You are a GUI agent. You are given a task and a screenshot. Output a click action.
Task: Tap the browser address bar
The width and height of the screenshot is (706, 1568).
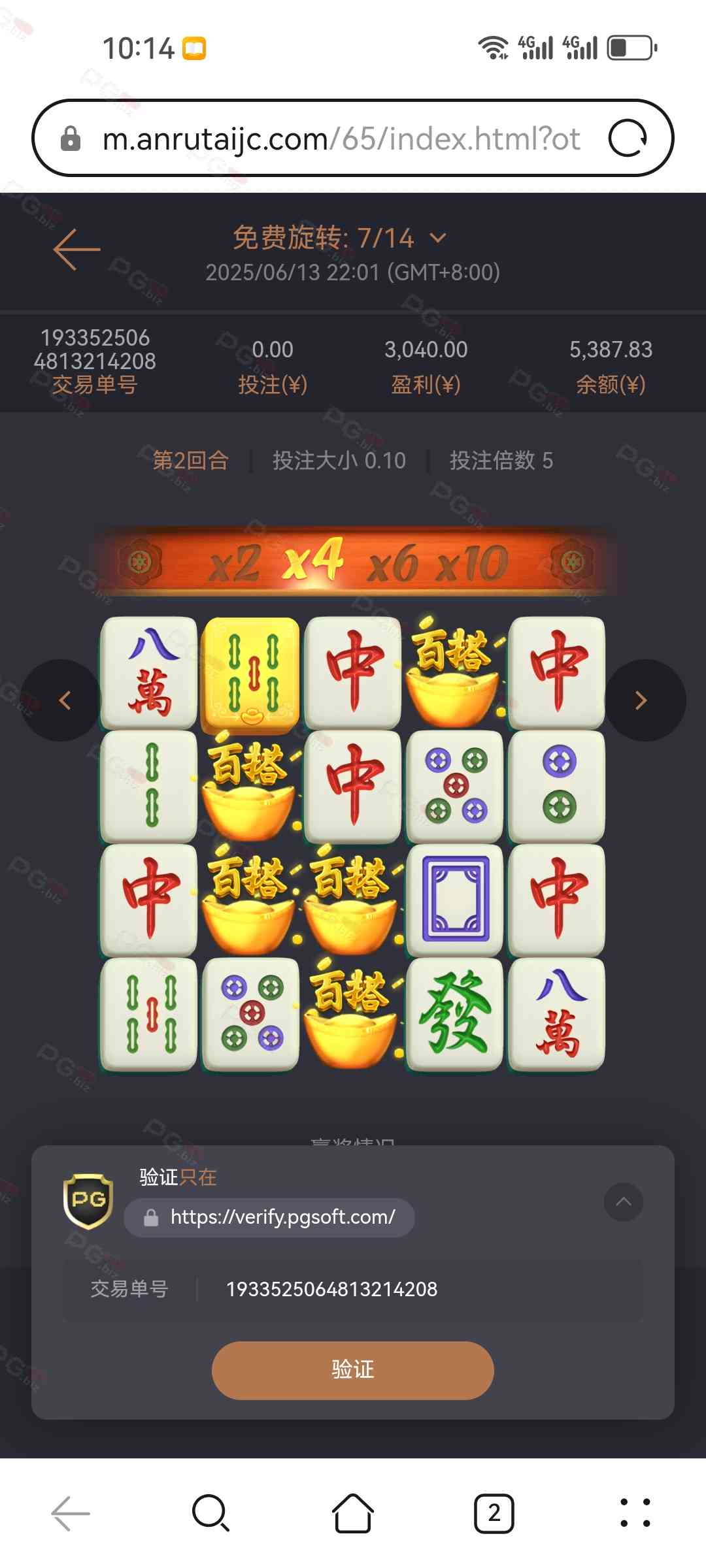click(340, 139)
